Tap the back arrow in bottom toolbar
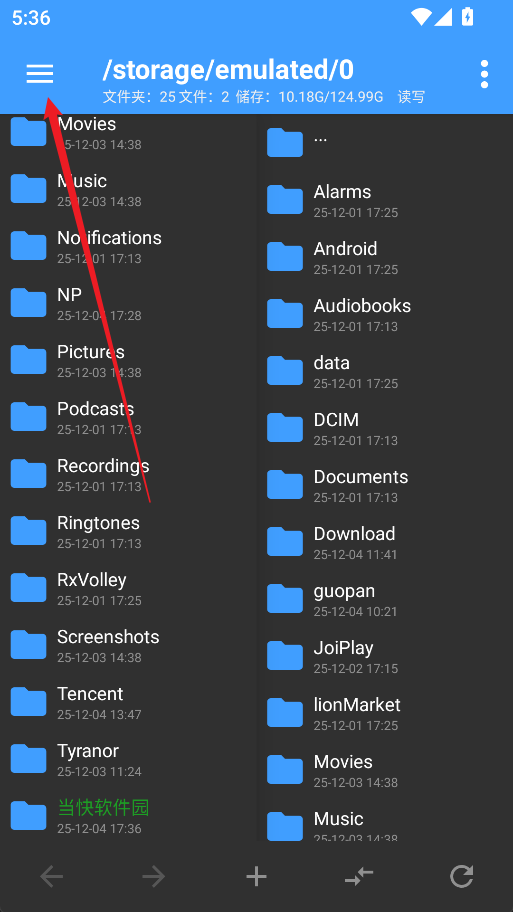This screenshot has width=513, height=912. tap(52, 876)
